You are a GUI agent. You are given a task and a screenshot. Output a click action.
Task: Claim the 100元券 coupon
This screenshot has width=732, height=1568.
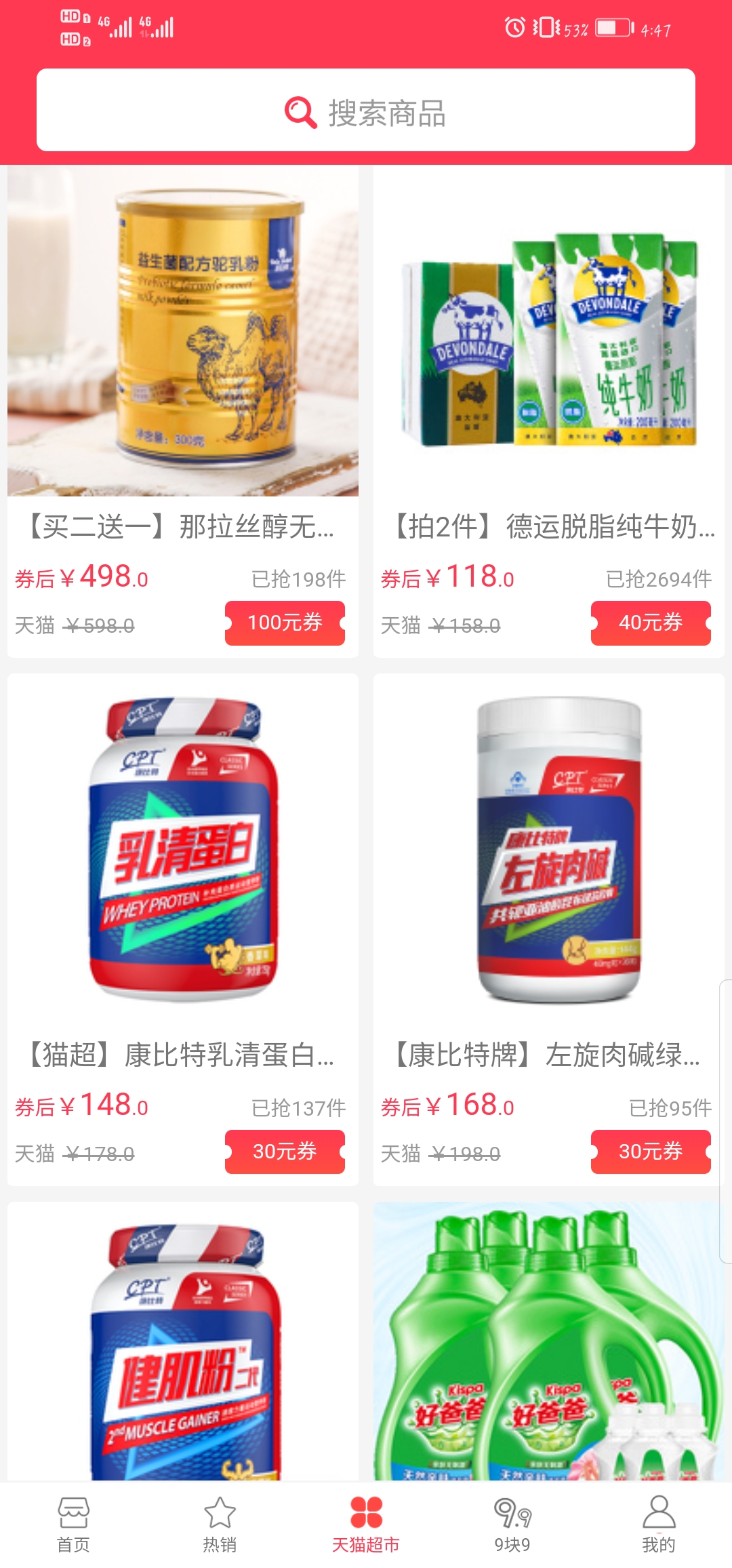285,623
